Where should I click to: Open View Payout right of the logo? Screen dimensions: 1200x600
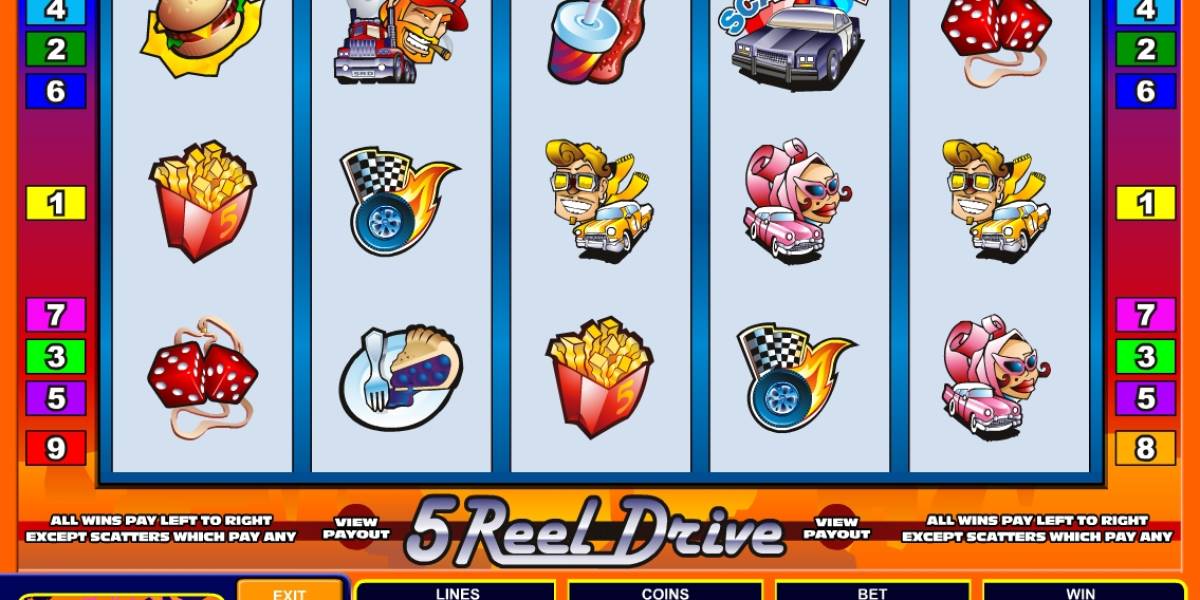coord(837,527)
